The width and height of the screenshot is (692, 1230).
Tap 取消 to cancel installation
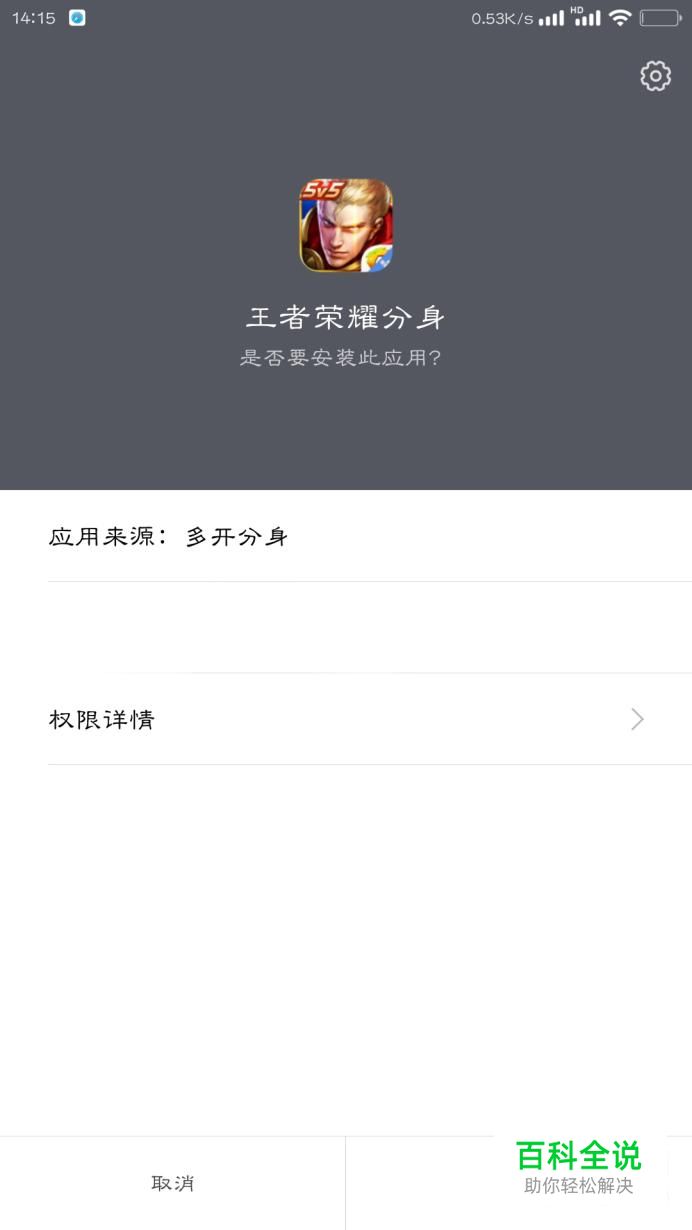(x=172, y=1183)
